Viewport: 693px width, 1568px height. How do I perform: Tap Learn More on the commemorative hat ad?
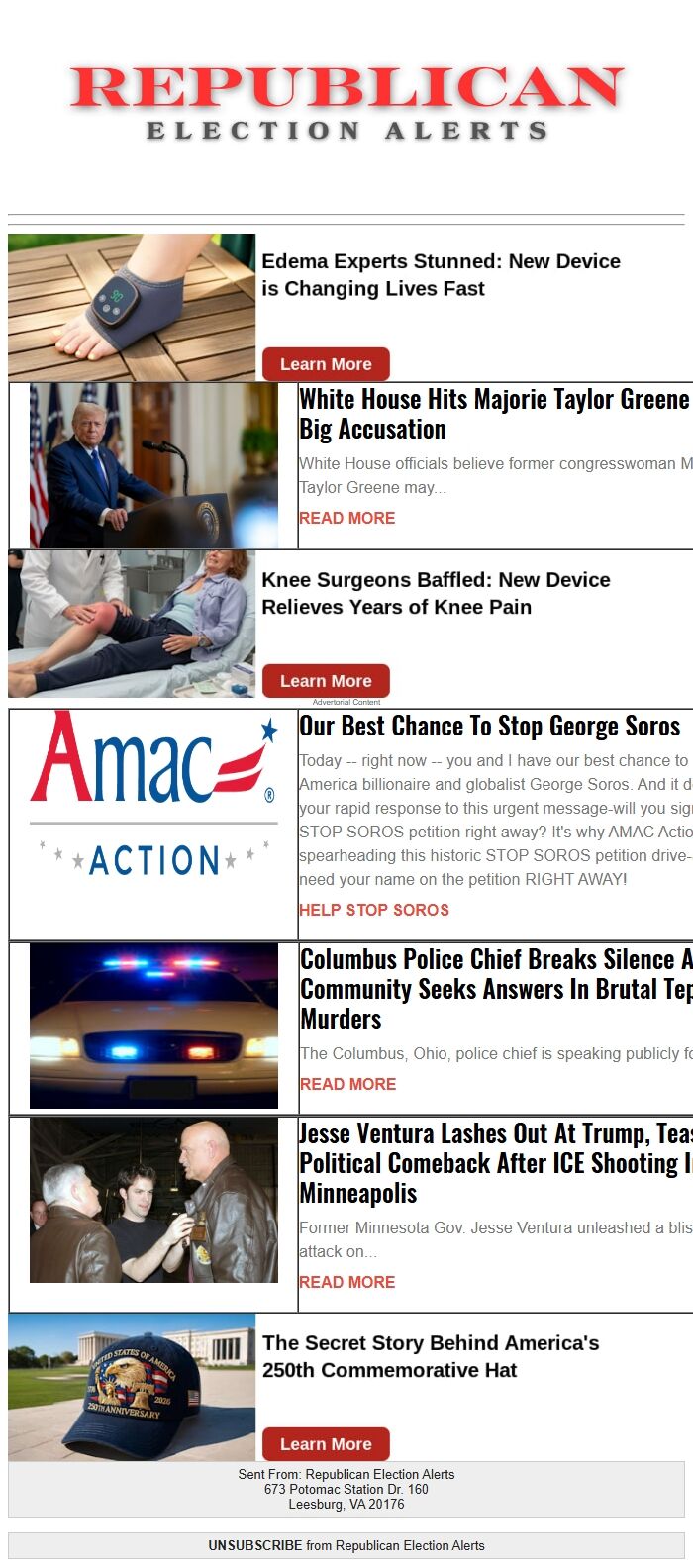tap(326, 1444)
